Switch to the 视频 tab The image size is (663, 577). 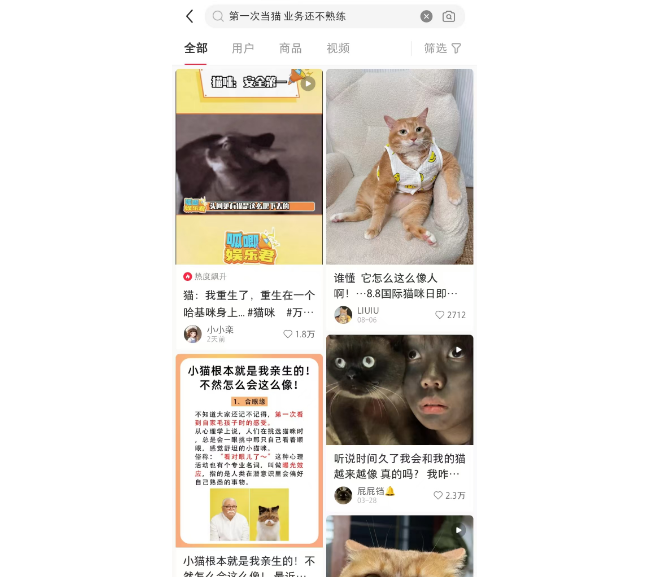click(338, 48)
